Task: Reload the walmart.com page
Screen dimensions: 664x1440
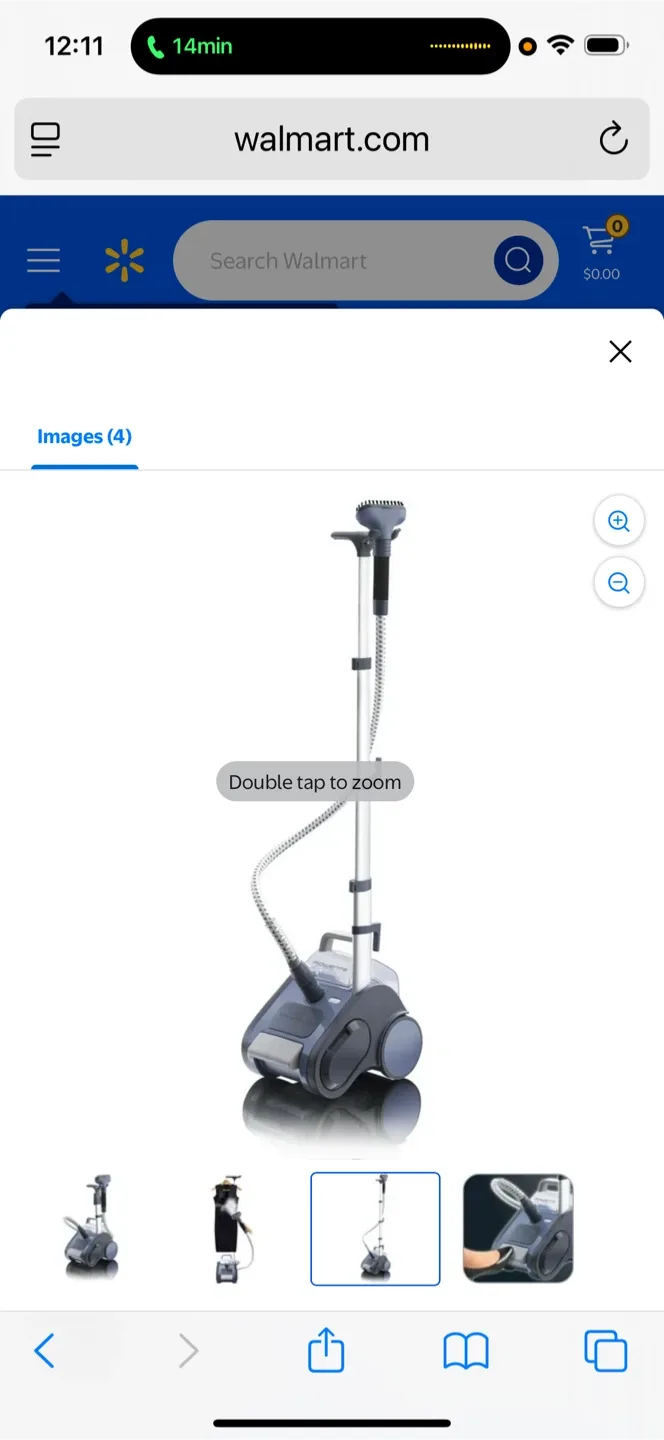Action: pos(613,139)
